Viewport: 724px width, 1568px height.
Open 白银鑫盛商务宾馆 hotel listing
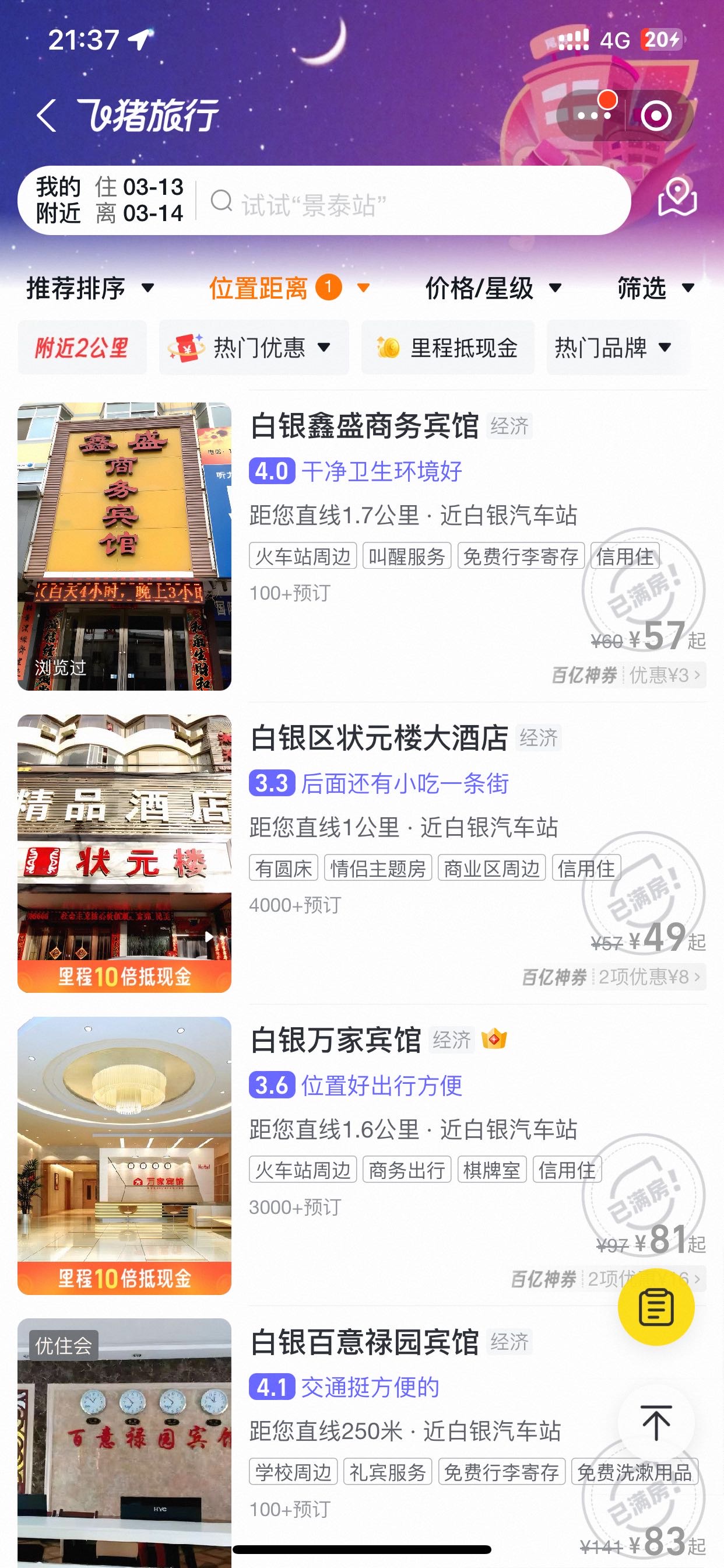pyautogui.click(x=362, y=546)
